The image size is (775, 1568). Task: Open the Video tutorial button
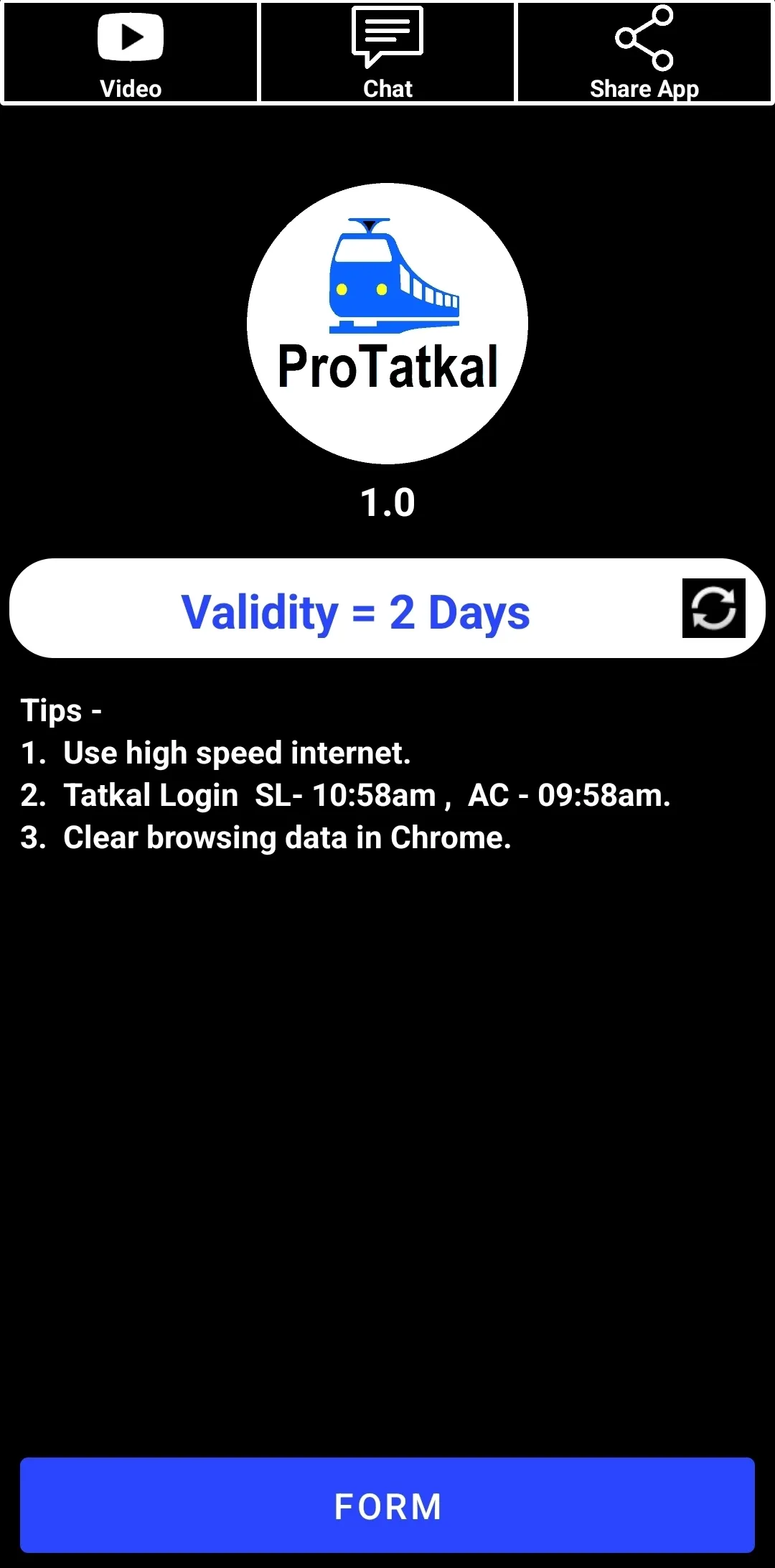(x=131, y=53)
